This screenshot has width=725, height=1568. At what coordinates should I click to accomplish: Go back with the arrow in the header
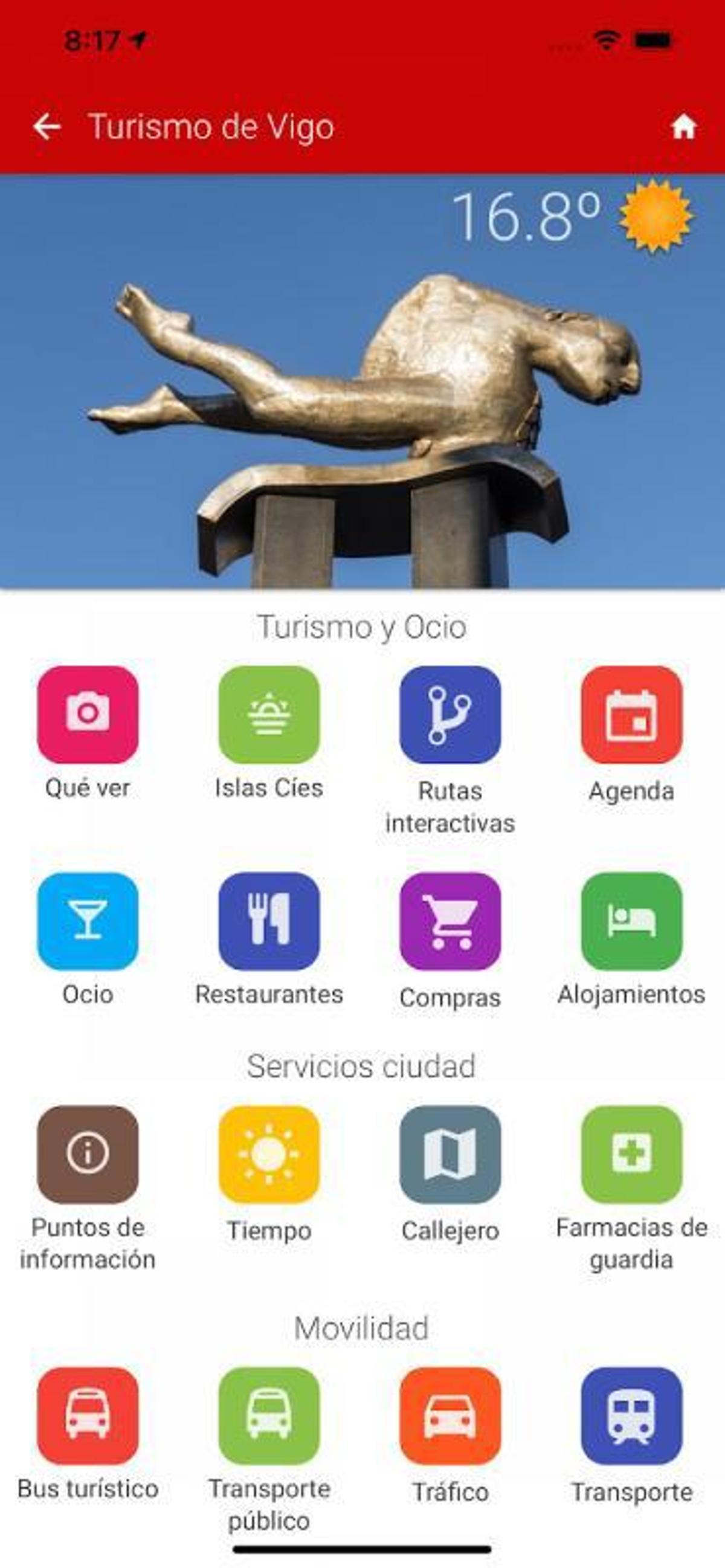pos(47,128)
